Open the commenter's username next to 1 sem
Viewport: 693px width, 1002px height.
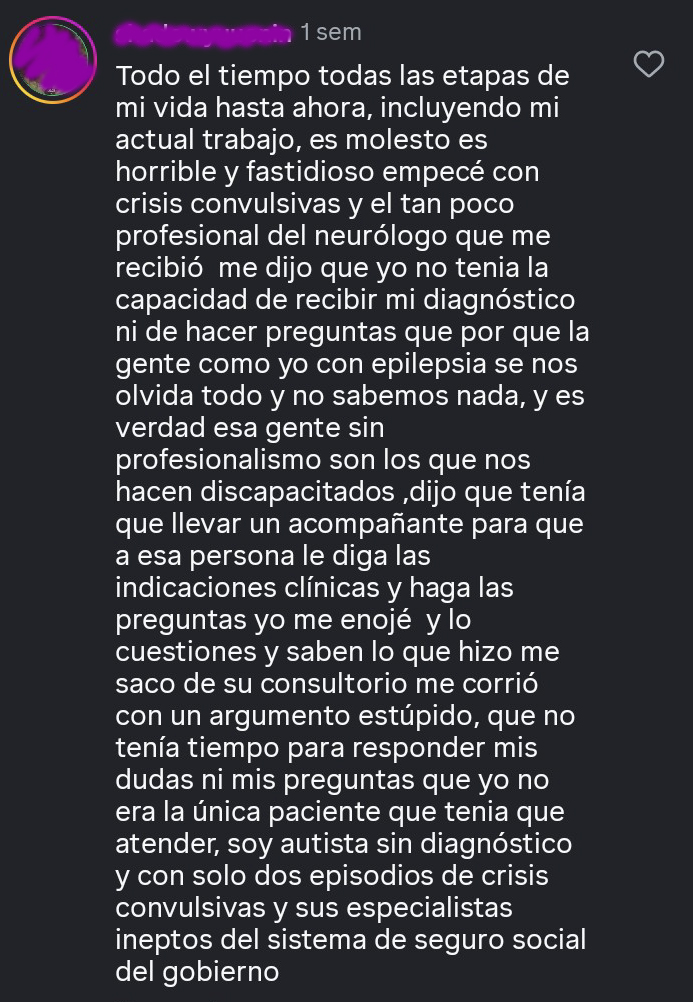pyautogui.click(x=204, y=33)
